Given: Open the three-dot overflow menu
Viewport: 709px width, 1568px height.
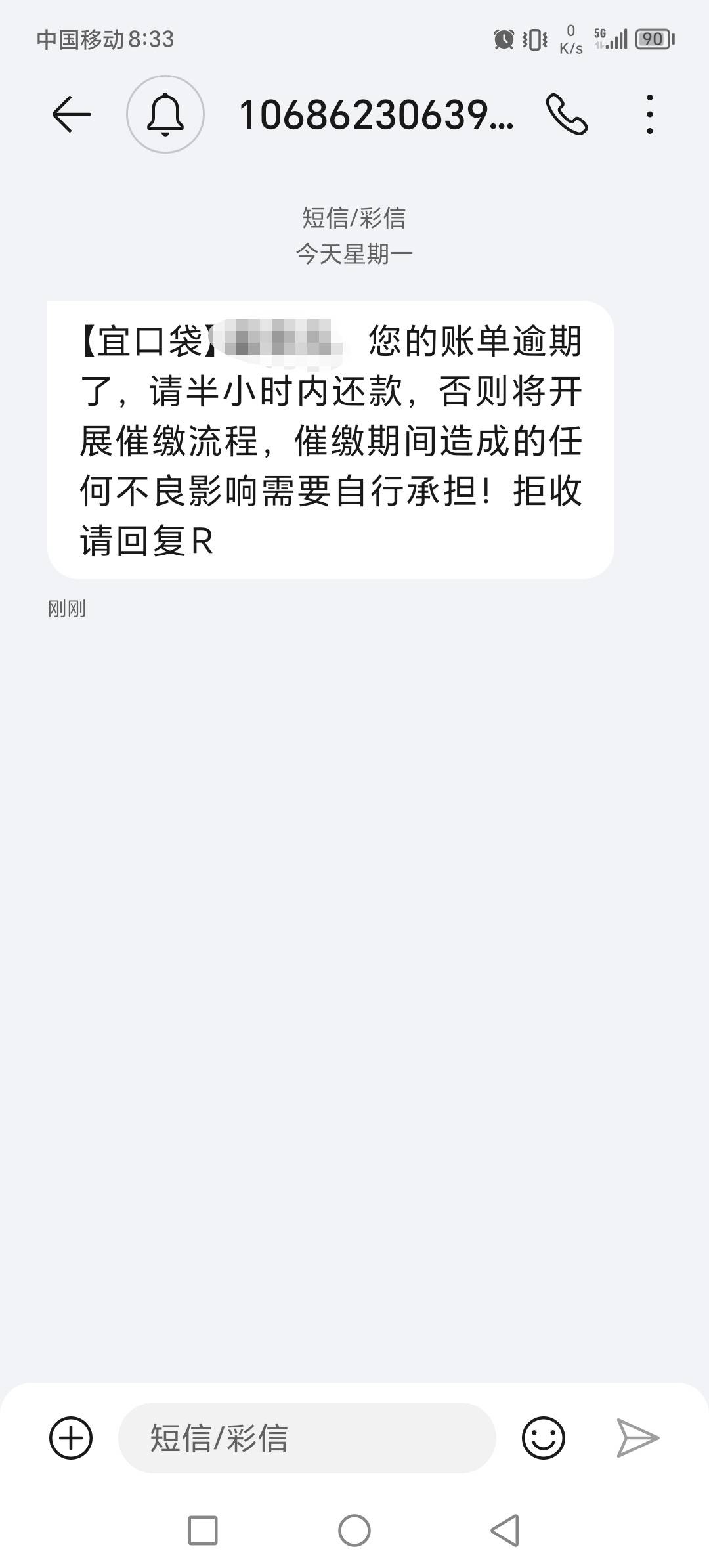Looking at the screenshot, I should pos(650,114).
